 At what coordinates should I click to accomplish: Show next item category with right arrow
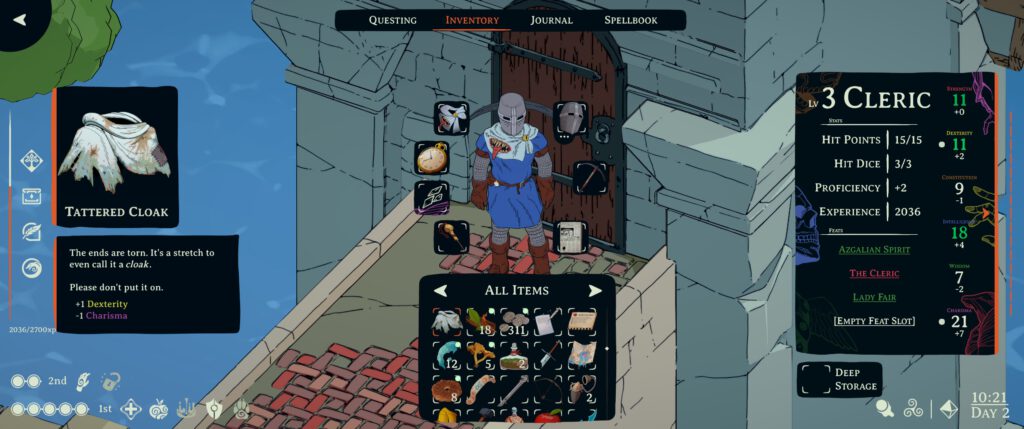pyautogui.click(x=595, y=291)
